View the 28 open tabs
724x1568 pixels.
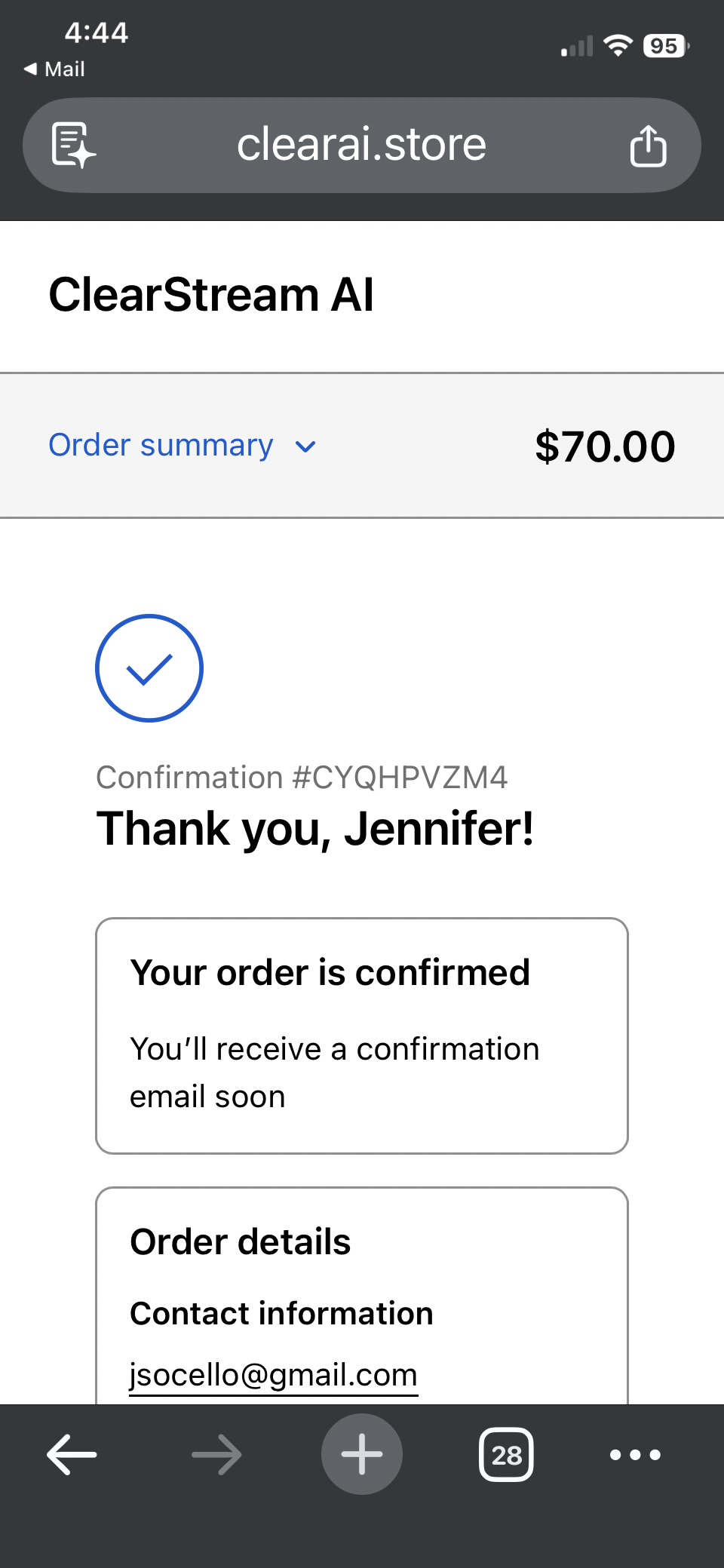point(506,1454)
